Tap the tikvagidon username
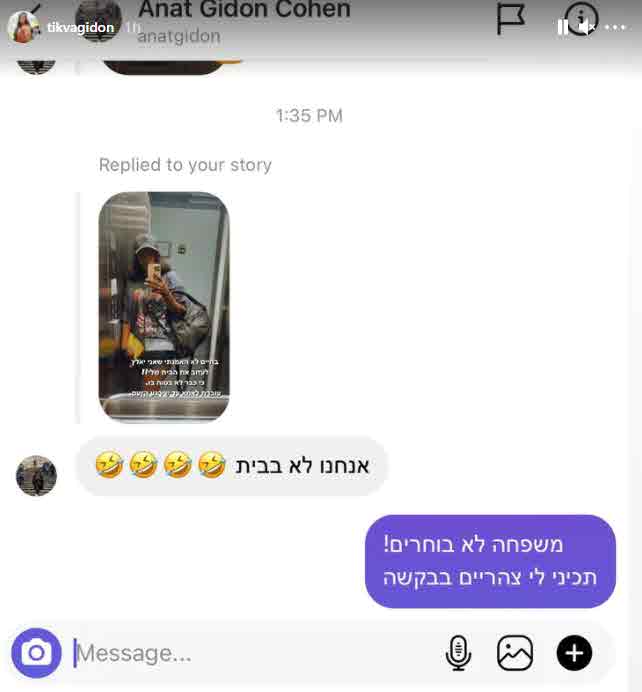Screen dimensions: 642x692 click(x=80, y=28)
